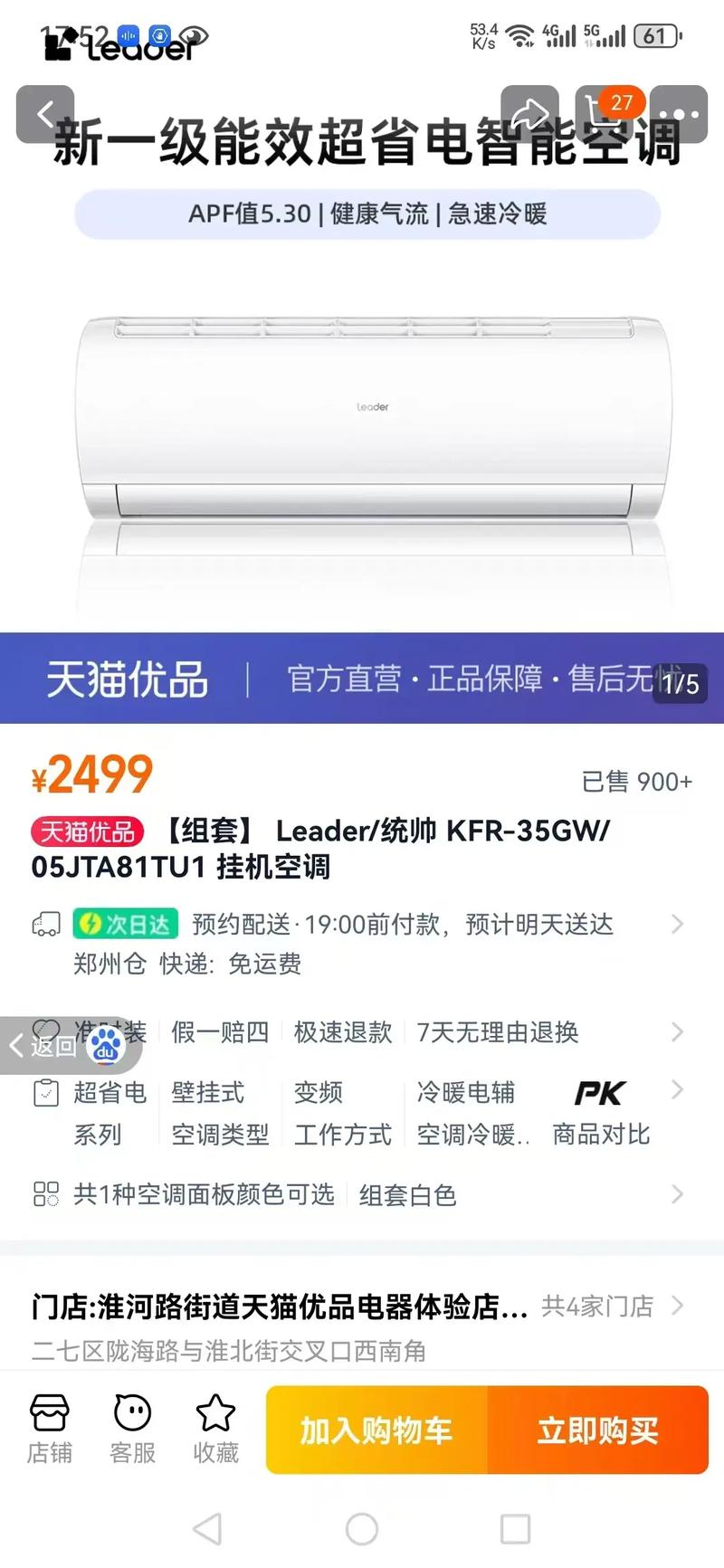Screen dimensions: 724x1568
Task: Open 客服 customer service chat
Action: click(x=132, y=1428)
